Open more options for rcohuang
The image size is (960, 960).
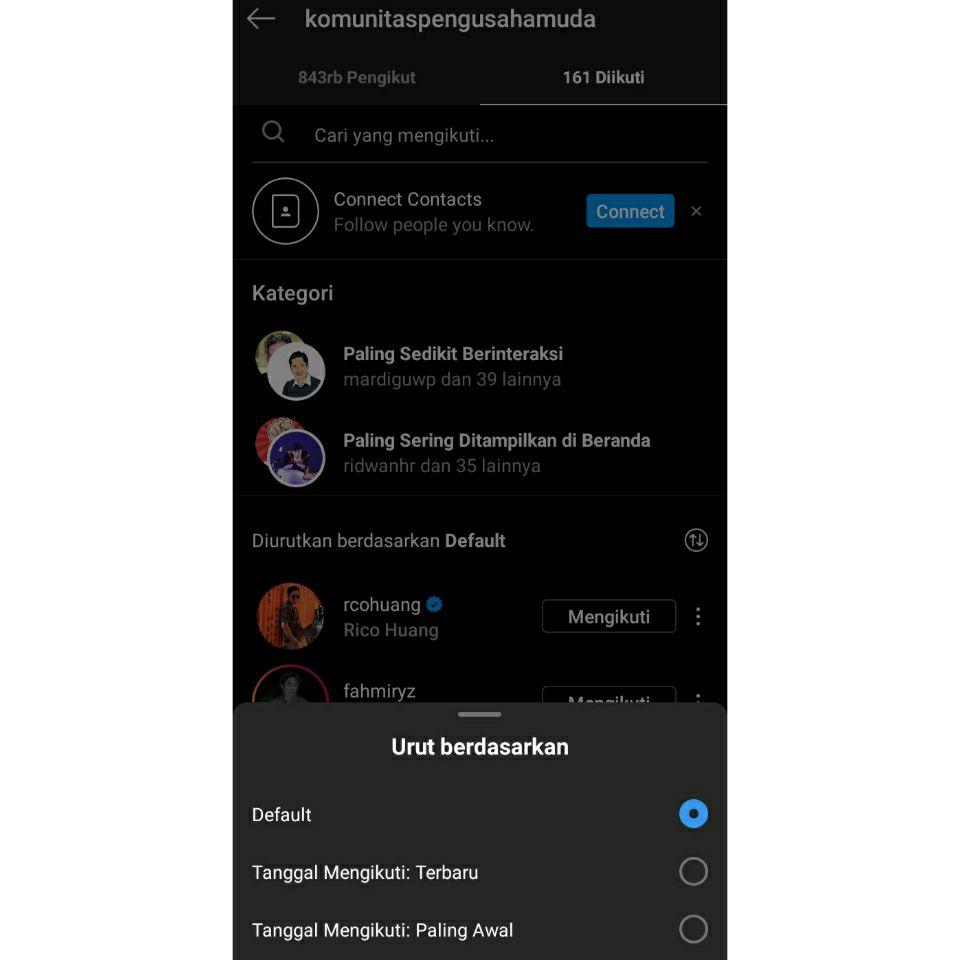tap(698, 617)
